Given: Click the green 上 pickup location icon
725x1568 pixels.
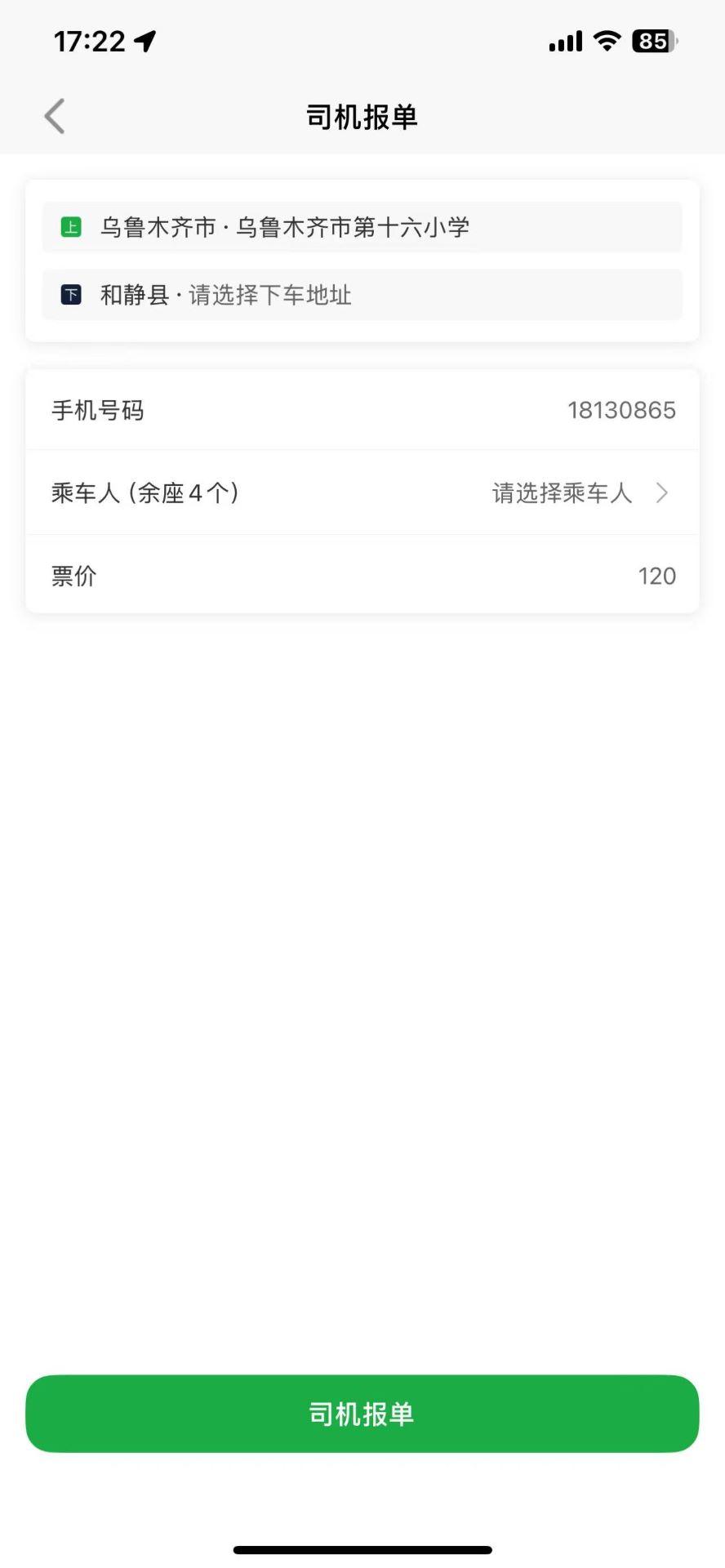Looking at the screenshot, I should click(x=70, y=227).
